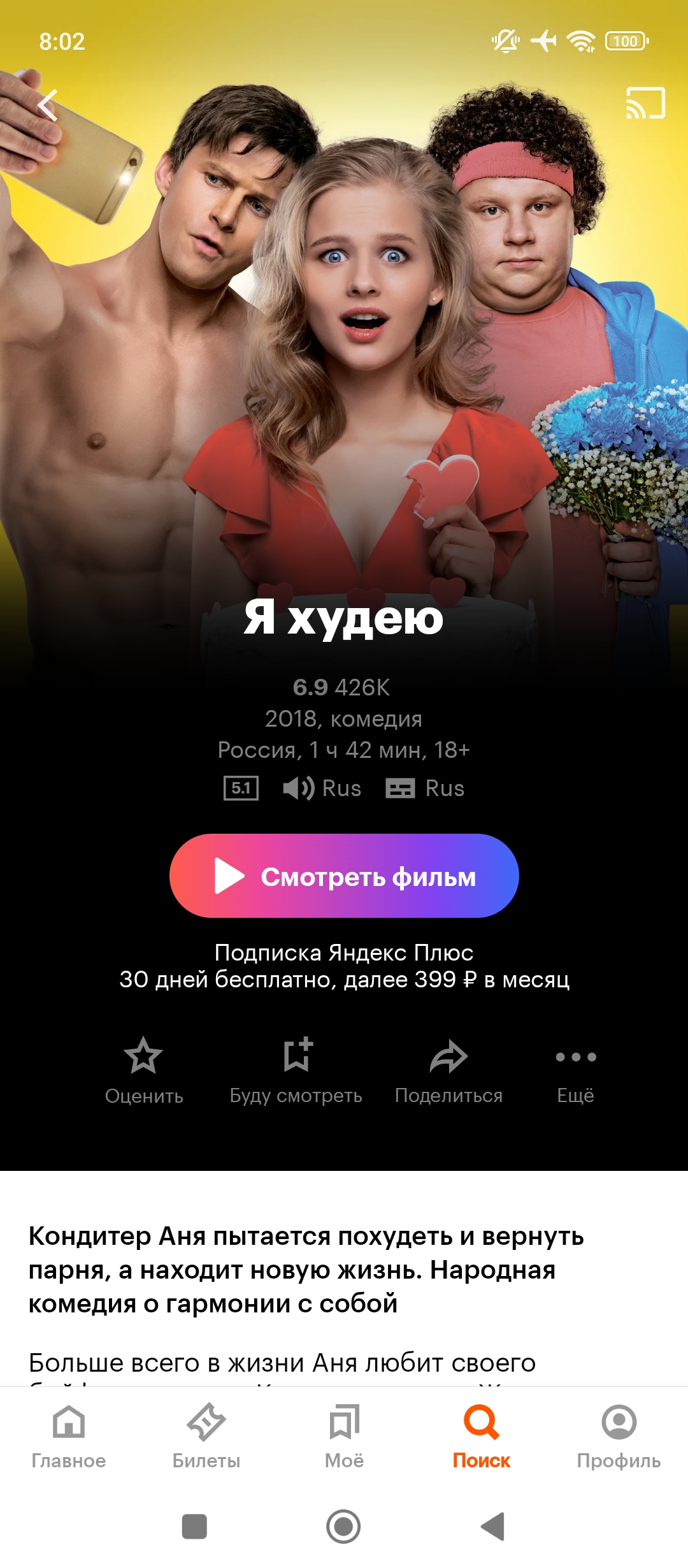Rate the movie with Оценить

click(x=144, y=1071)
